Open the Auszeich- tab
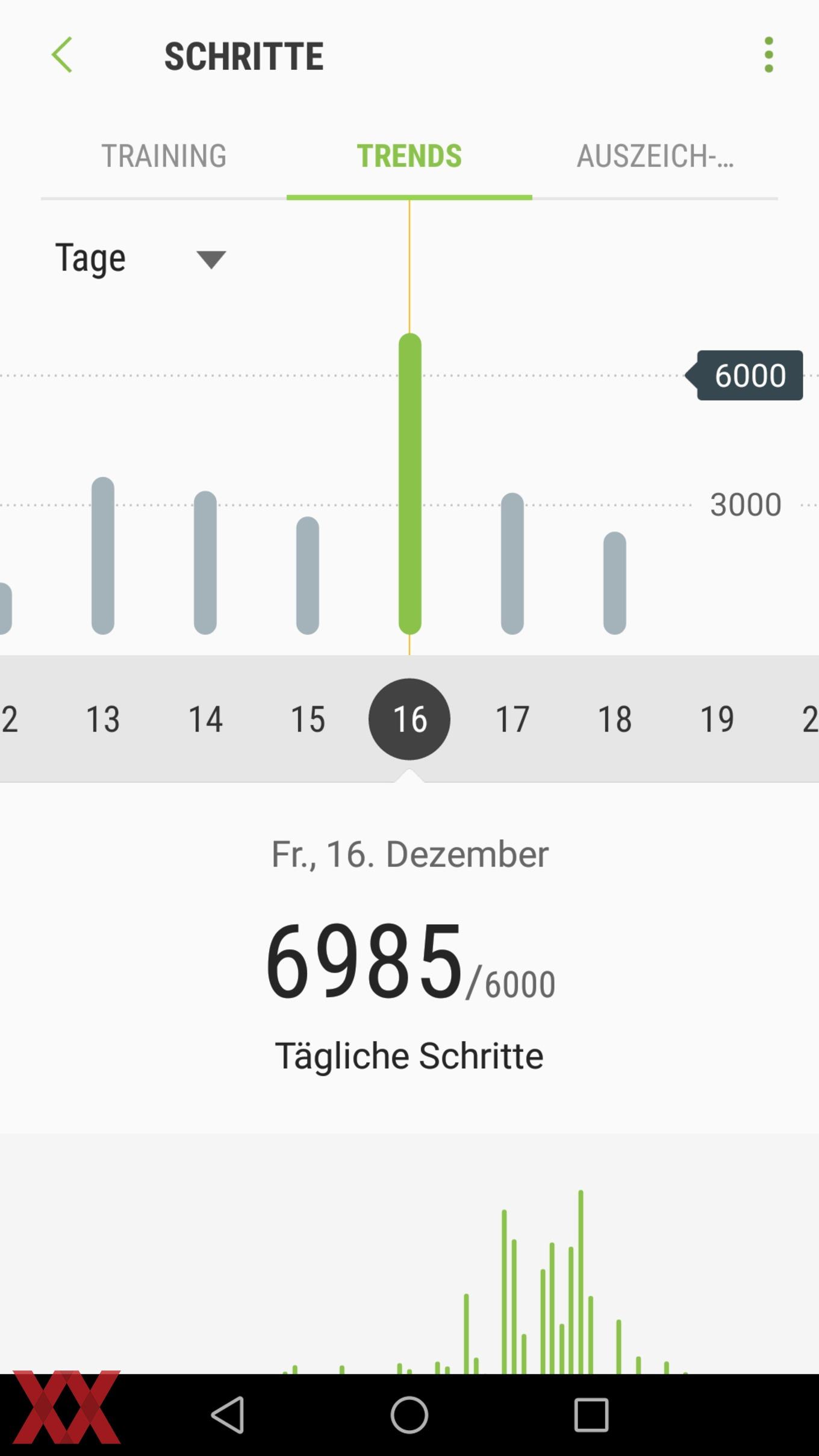Image resolution: width=819 pixels, height=1456 pixels. coord(655,156)
